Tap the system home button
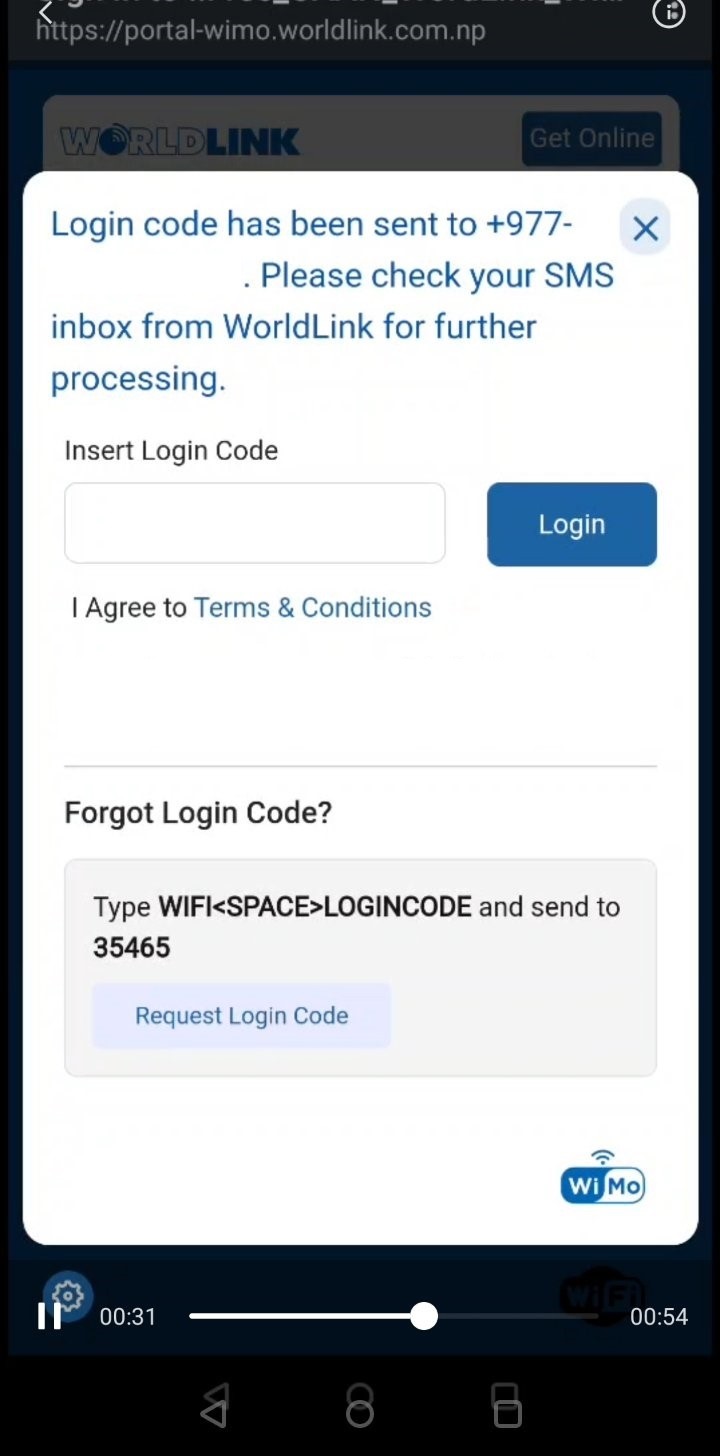 point(360,1405)
